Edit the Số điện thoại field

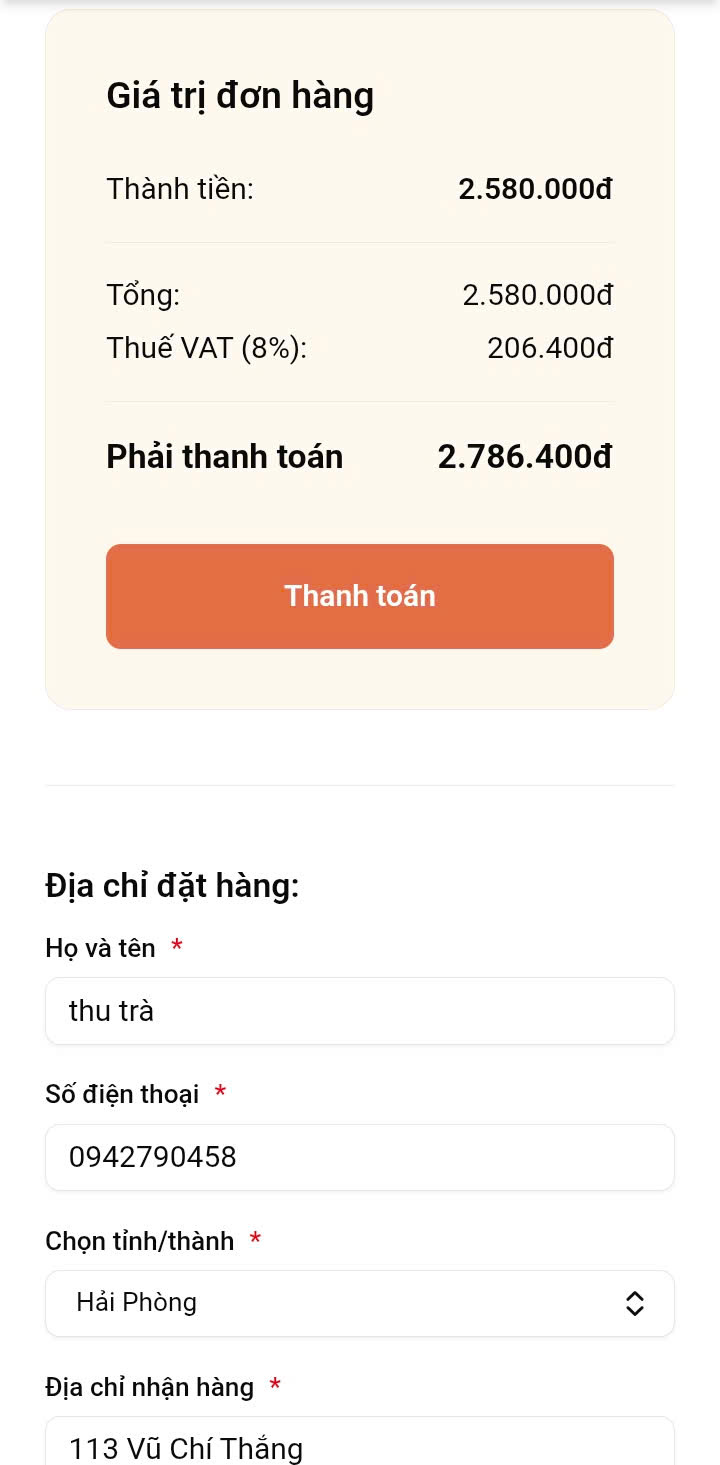click(x=359, y=1157)
